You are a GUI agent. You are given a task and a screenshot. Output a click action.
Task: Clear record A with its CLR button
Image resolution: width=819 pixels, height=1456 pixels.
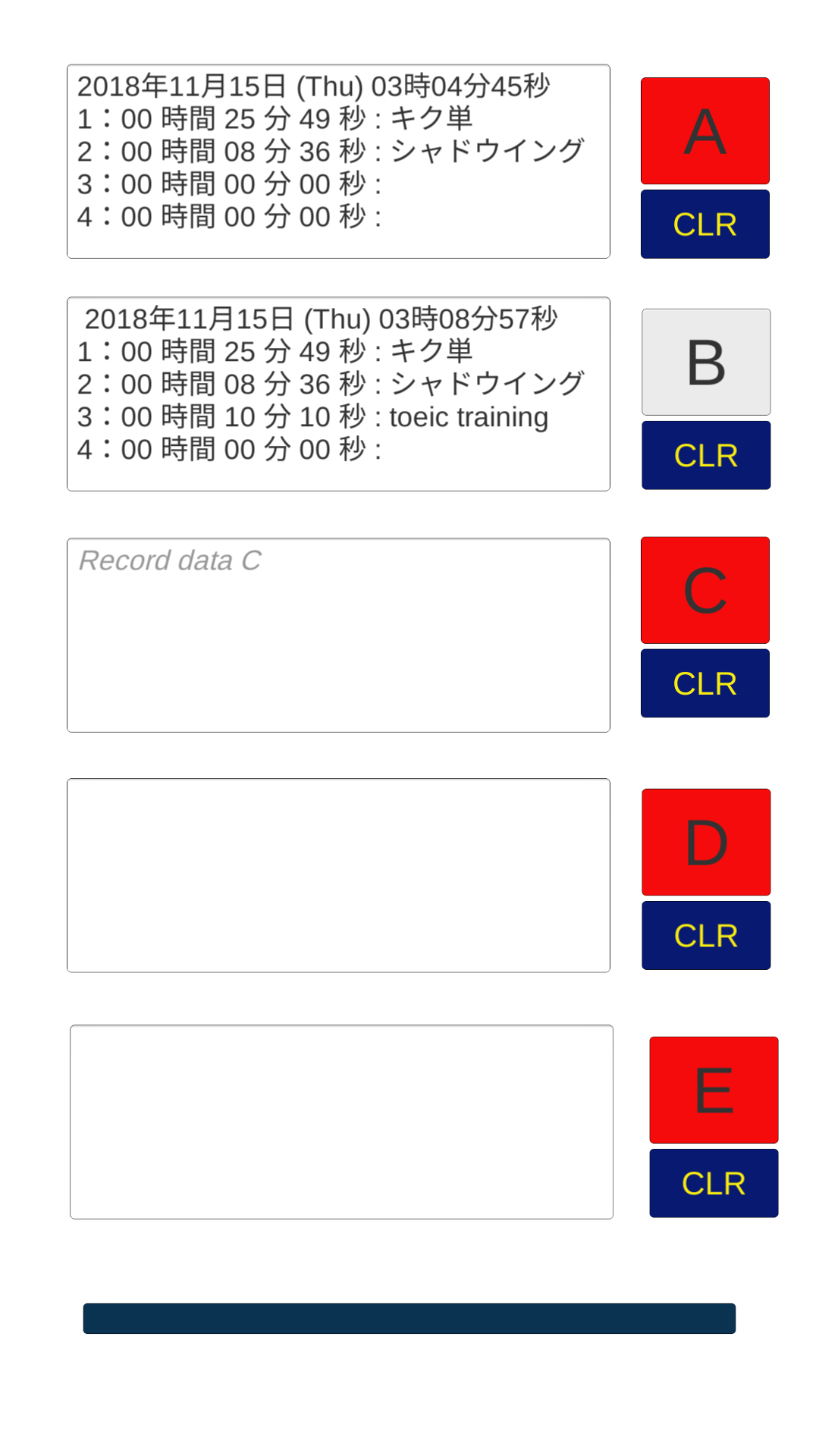pyautogui.click(x=704, y=224)
